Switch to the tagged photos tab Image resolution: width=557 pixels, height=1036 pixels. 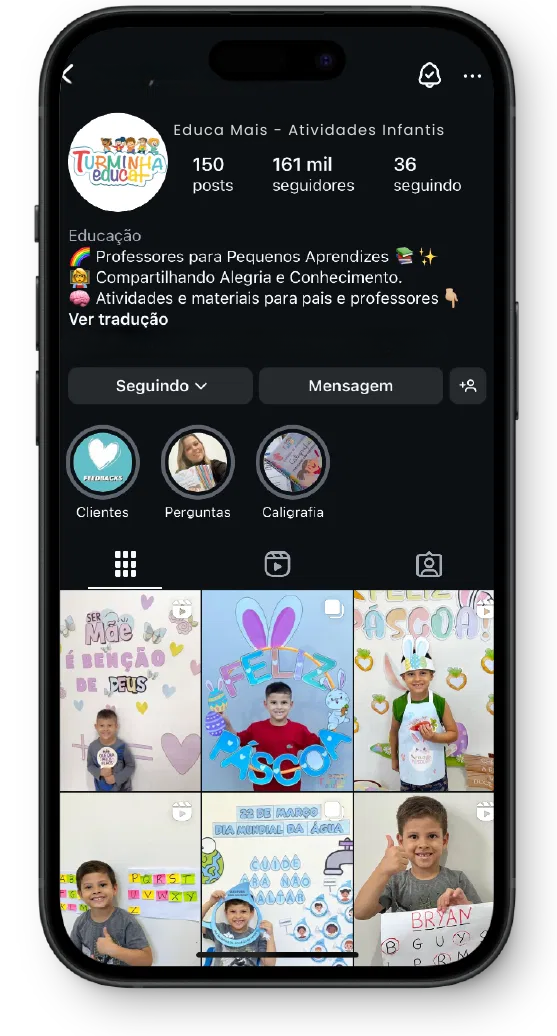point(429,565)
